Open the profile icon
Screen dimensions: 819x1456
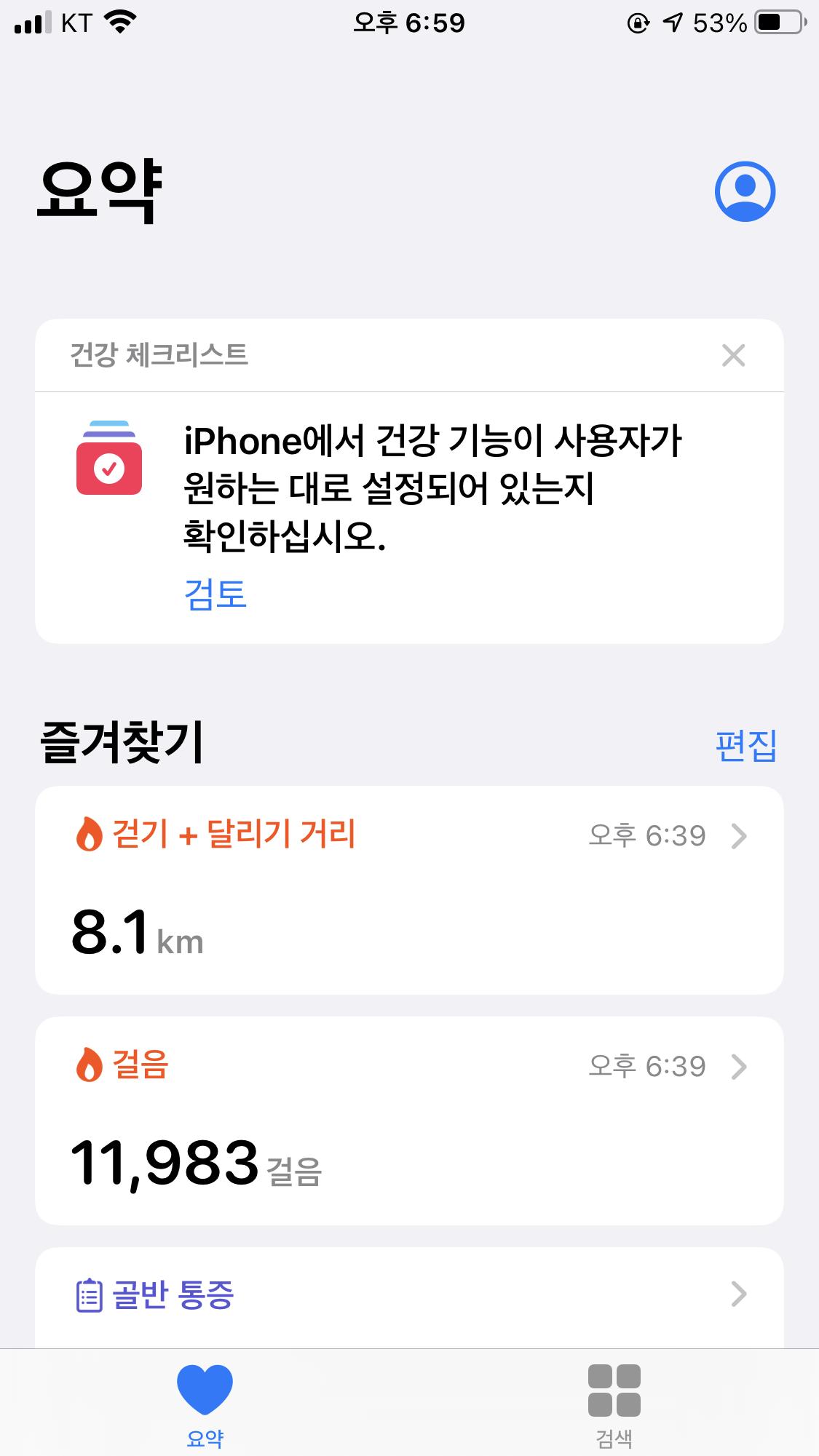[x=745, y=191]
